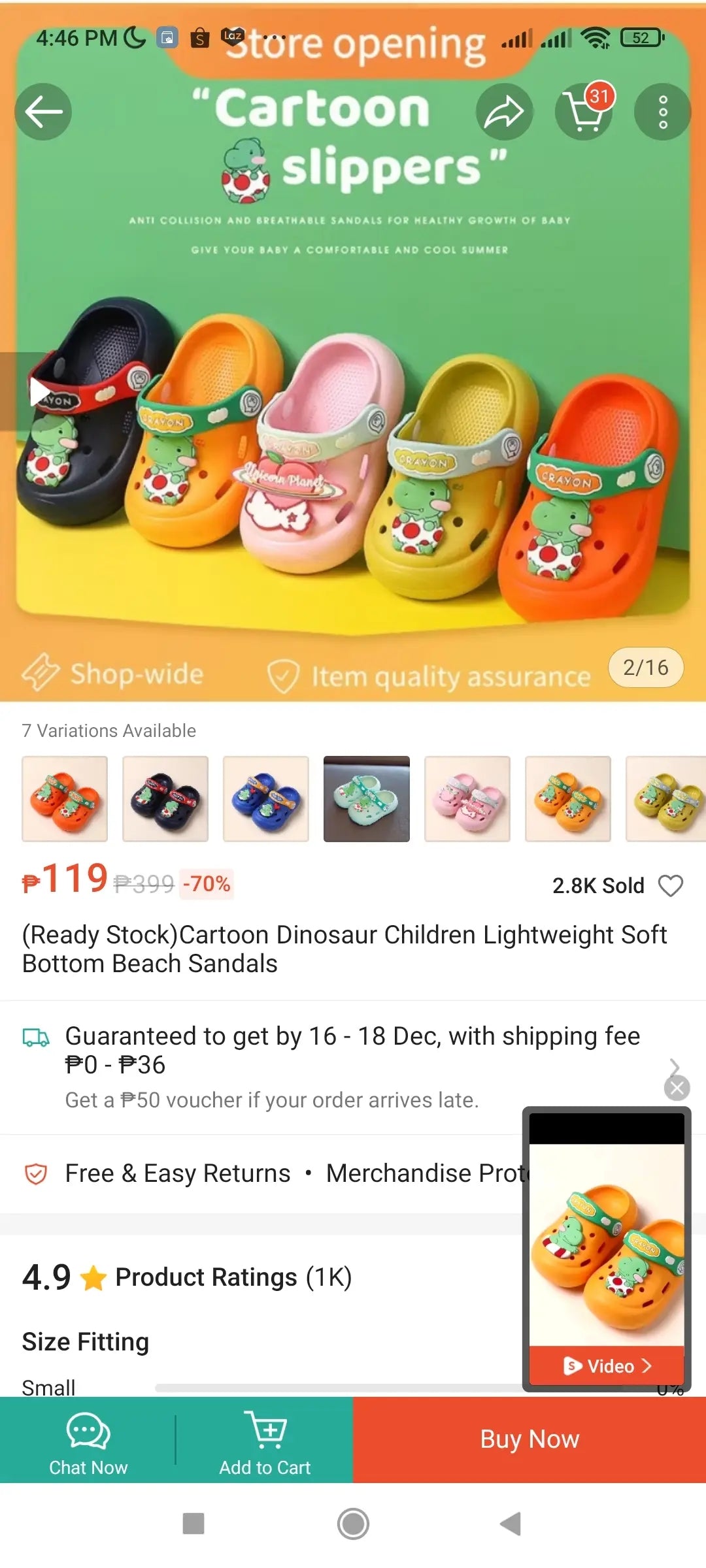
Task: View Free & Easy Returns information
Action: [x=178, y=1173]
